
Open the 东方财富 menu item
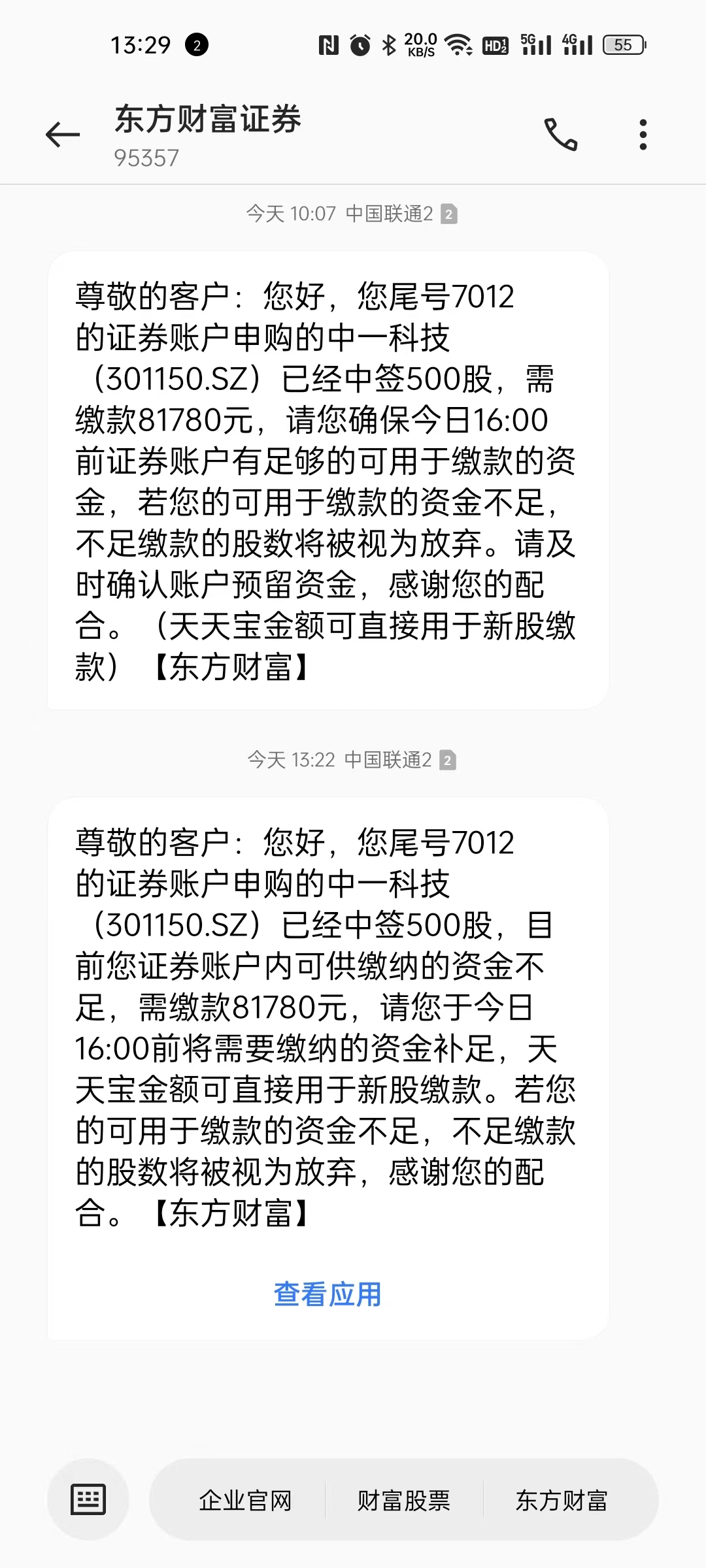pyautogui.click(x=562, y=1501)
